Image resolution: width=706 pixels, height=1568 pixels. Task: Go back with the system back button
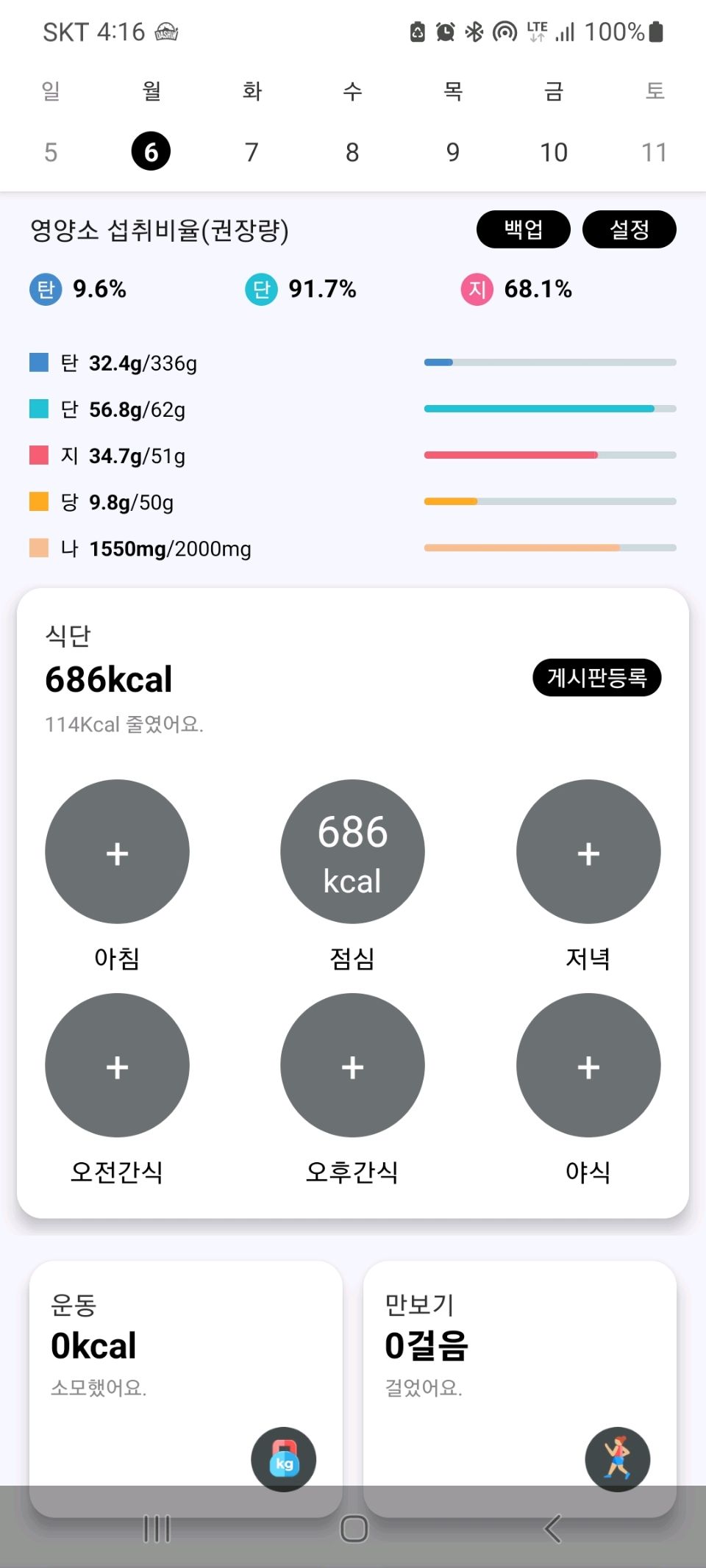[x=552, y=1529]
